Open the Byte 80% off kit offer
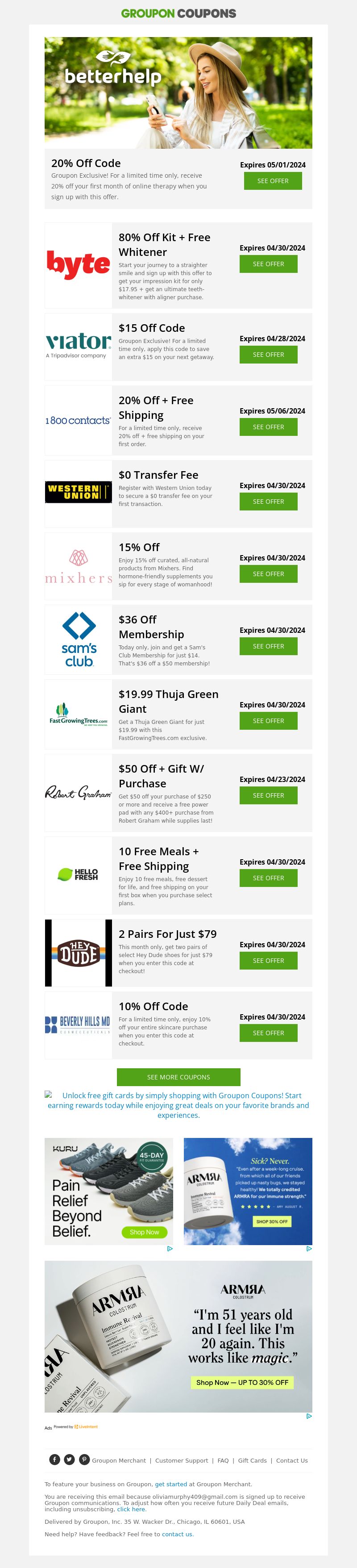Screen dimensions: 357x1568 tap(268, 264)
